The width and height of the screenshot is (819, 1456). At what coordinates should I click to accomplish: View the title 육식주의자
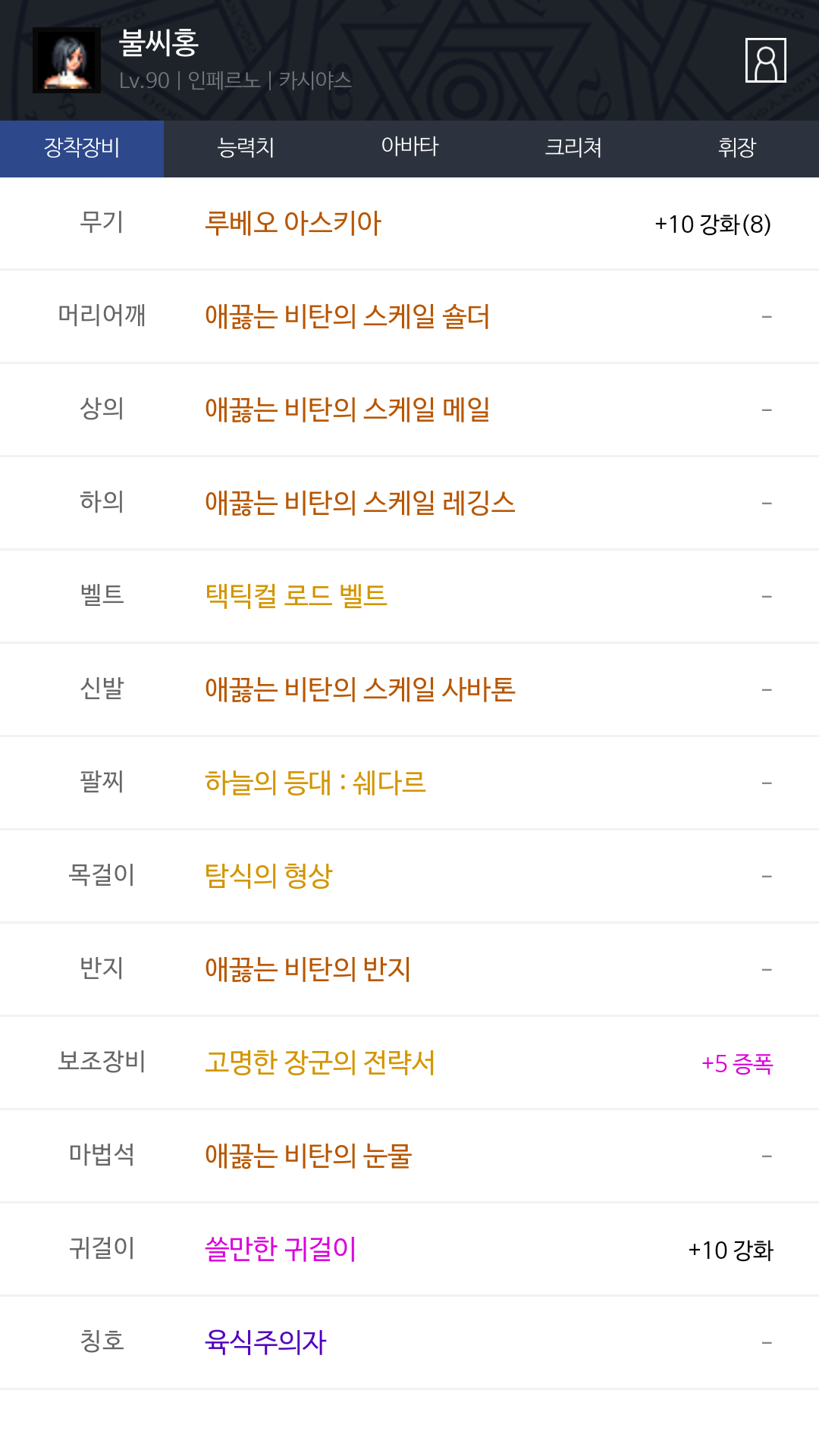[x=265, y=1342]
